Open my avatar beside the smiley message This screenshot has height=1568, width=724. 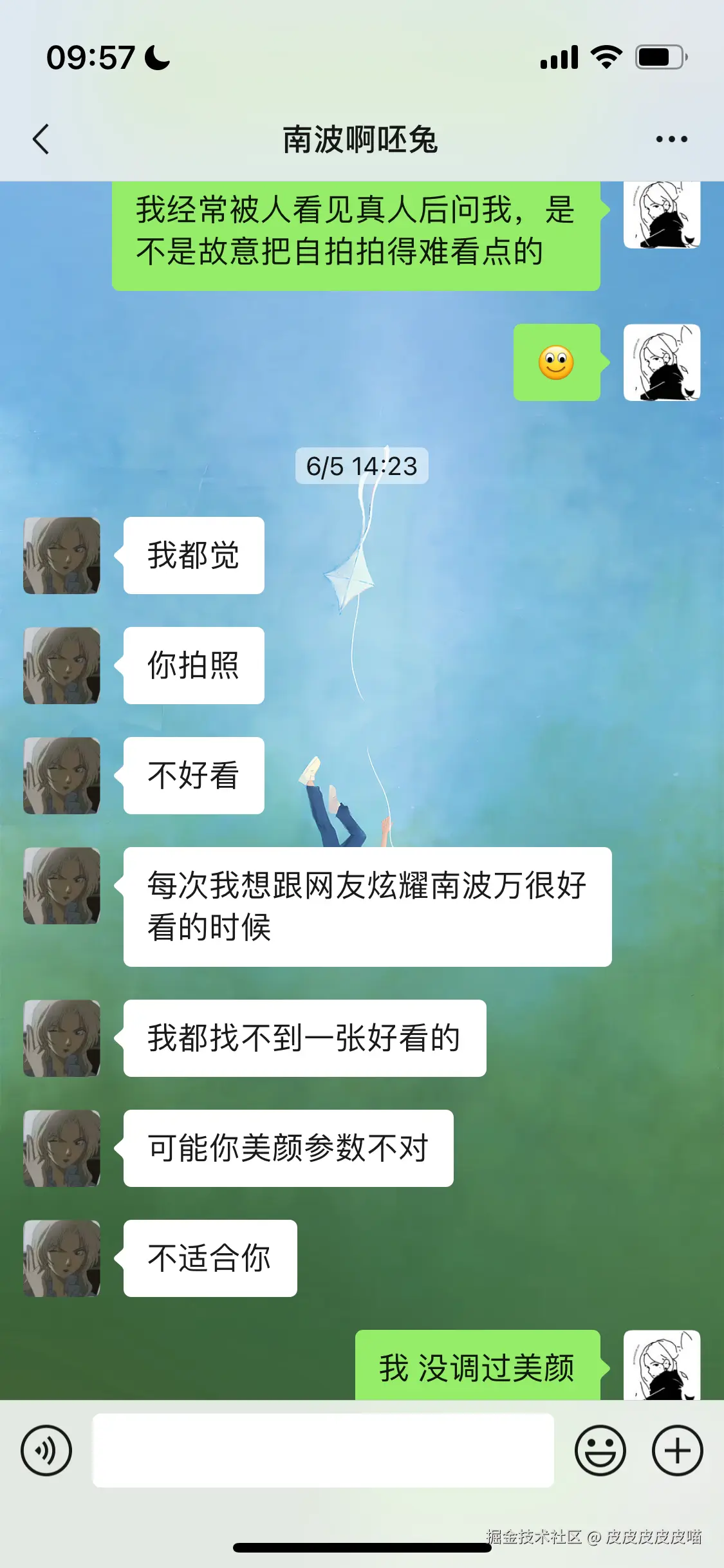click(662, 362)
